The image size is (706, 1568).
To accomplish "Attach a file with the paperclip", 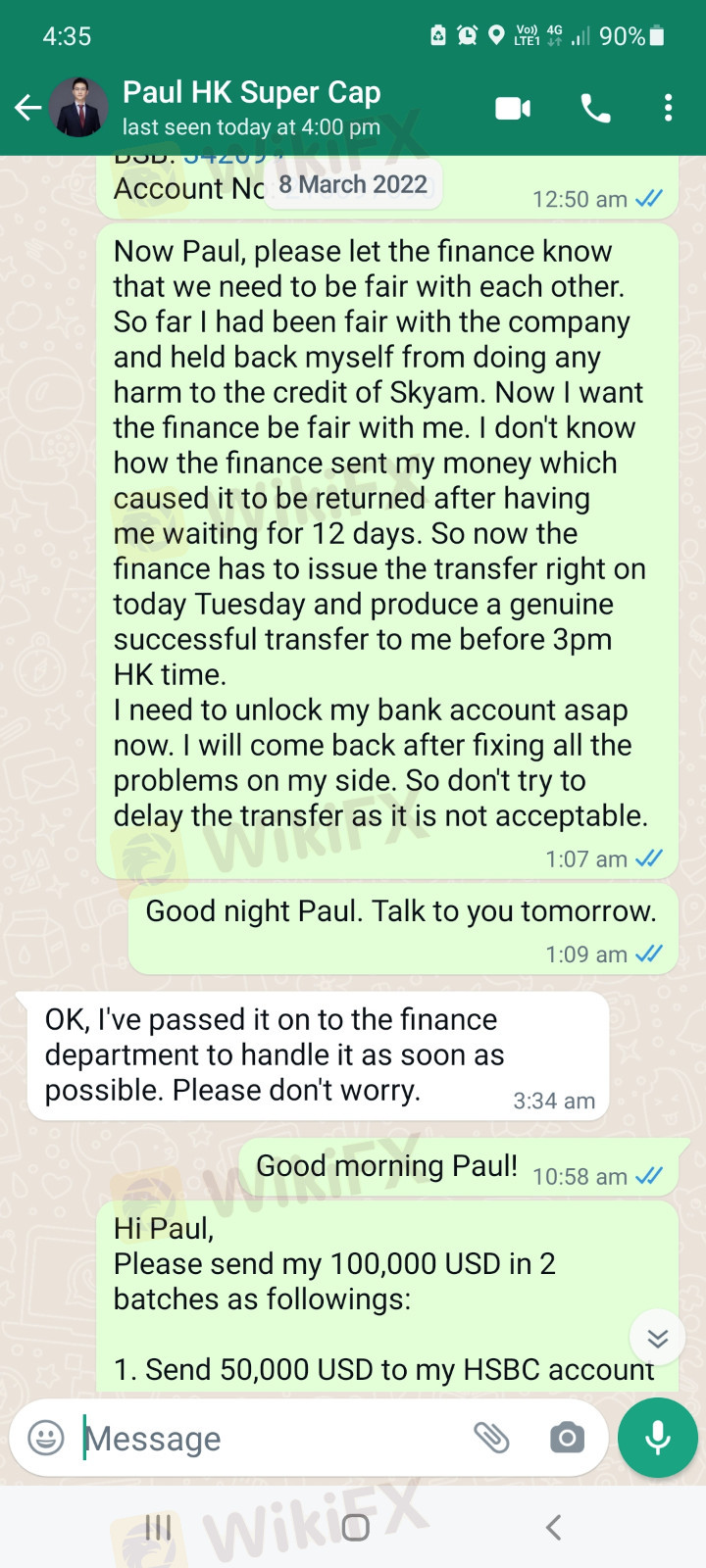I will click(491, 1438).
